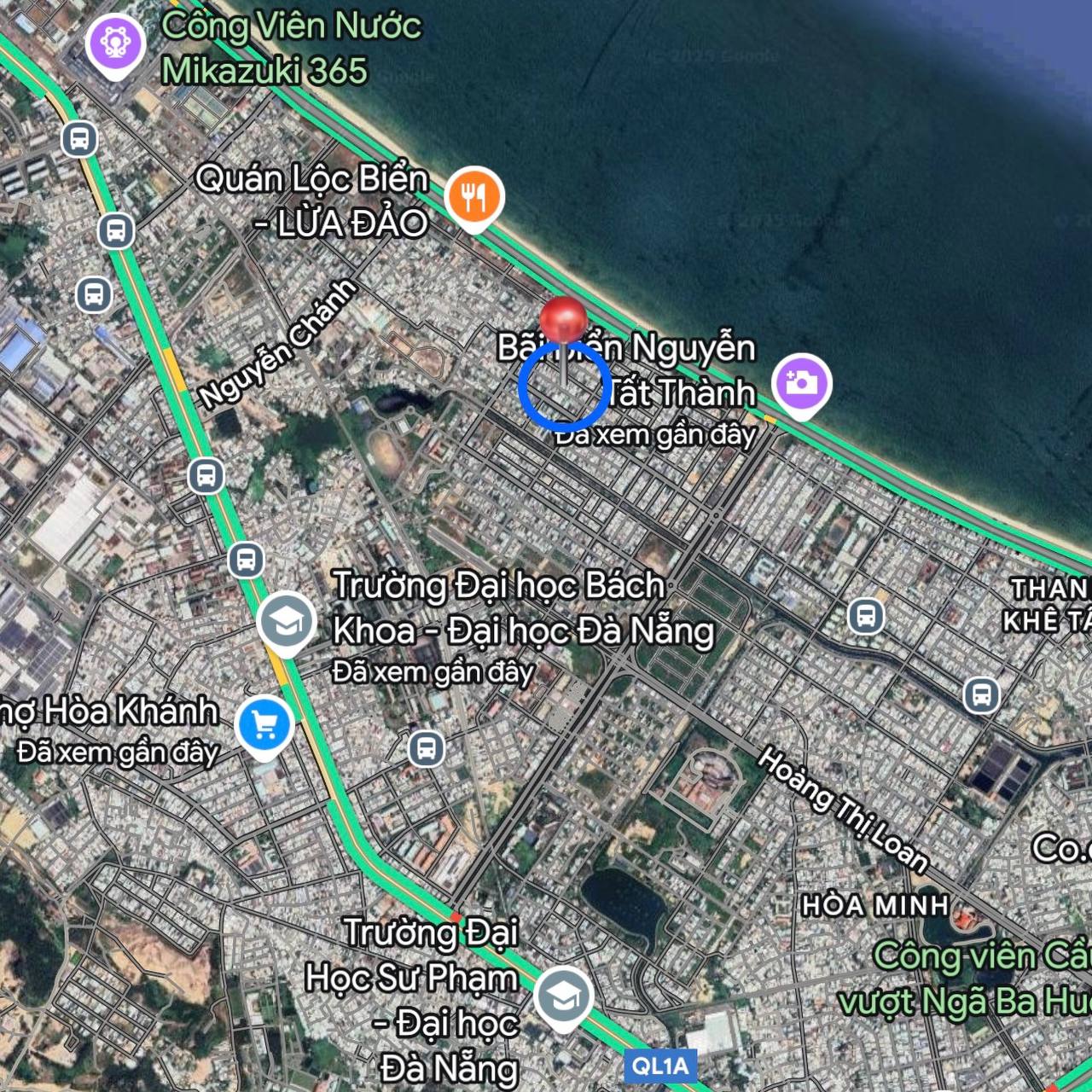Open the Trường Đại học Bách Khoa marker
Viewport: 1092px width, 1092px height.
coord(286,622)
